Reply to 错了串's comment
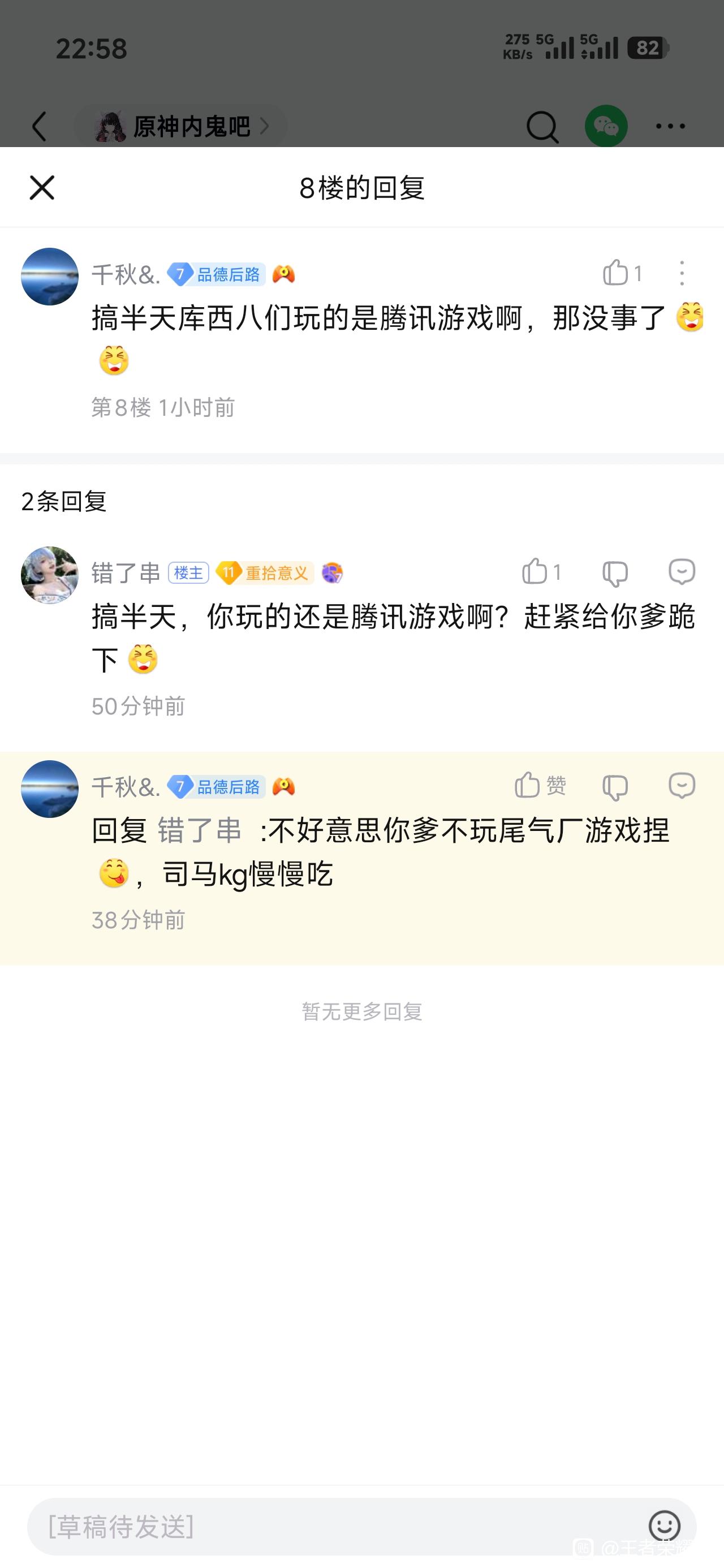The image size is (724, 1568). (682, 572)
